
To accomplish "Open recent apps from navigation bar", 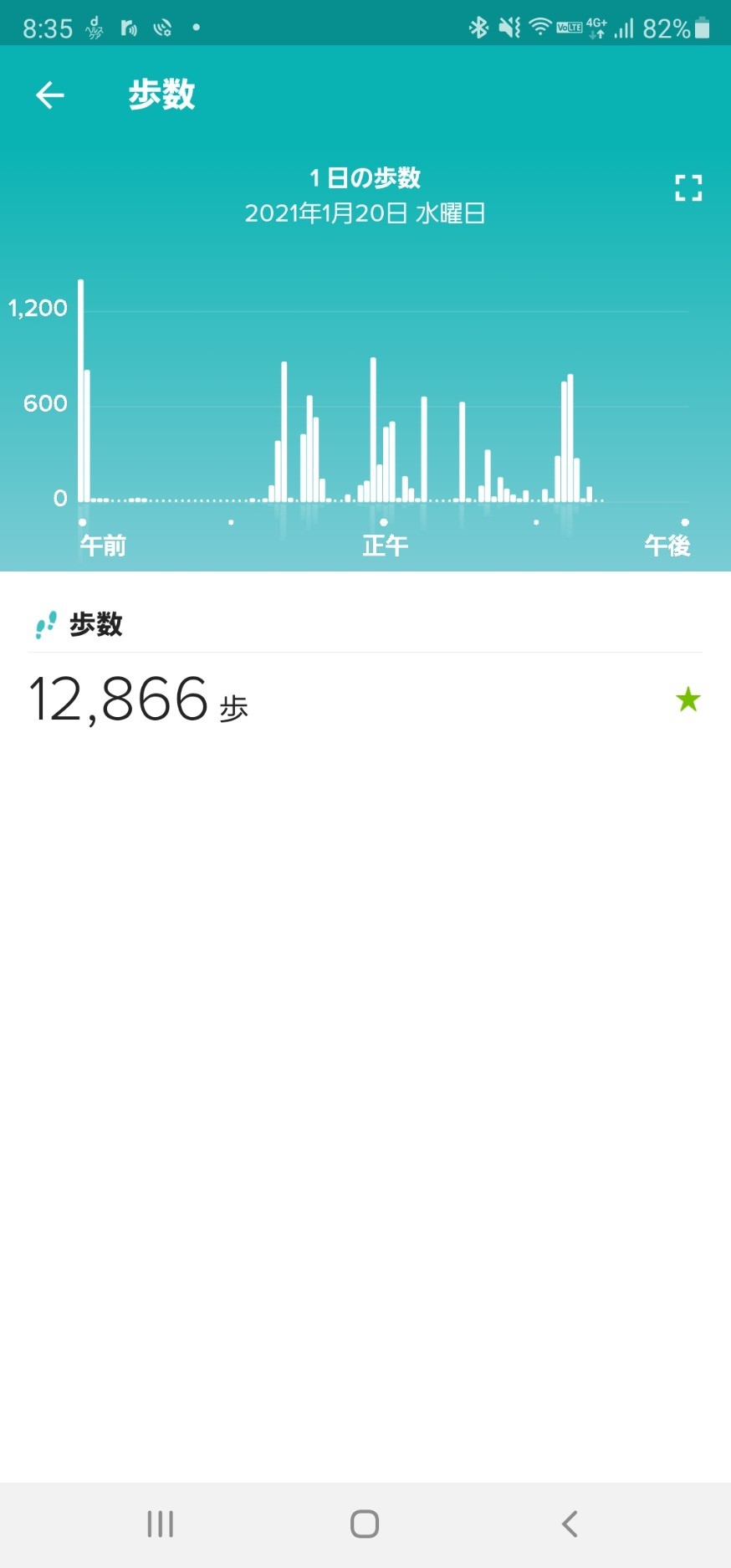I will [x=161, y=1524].
